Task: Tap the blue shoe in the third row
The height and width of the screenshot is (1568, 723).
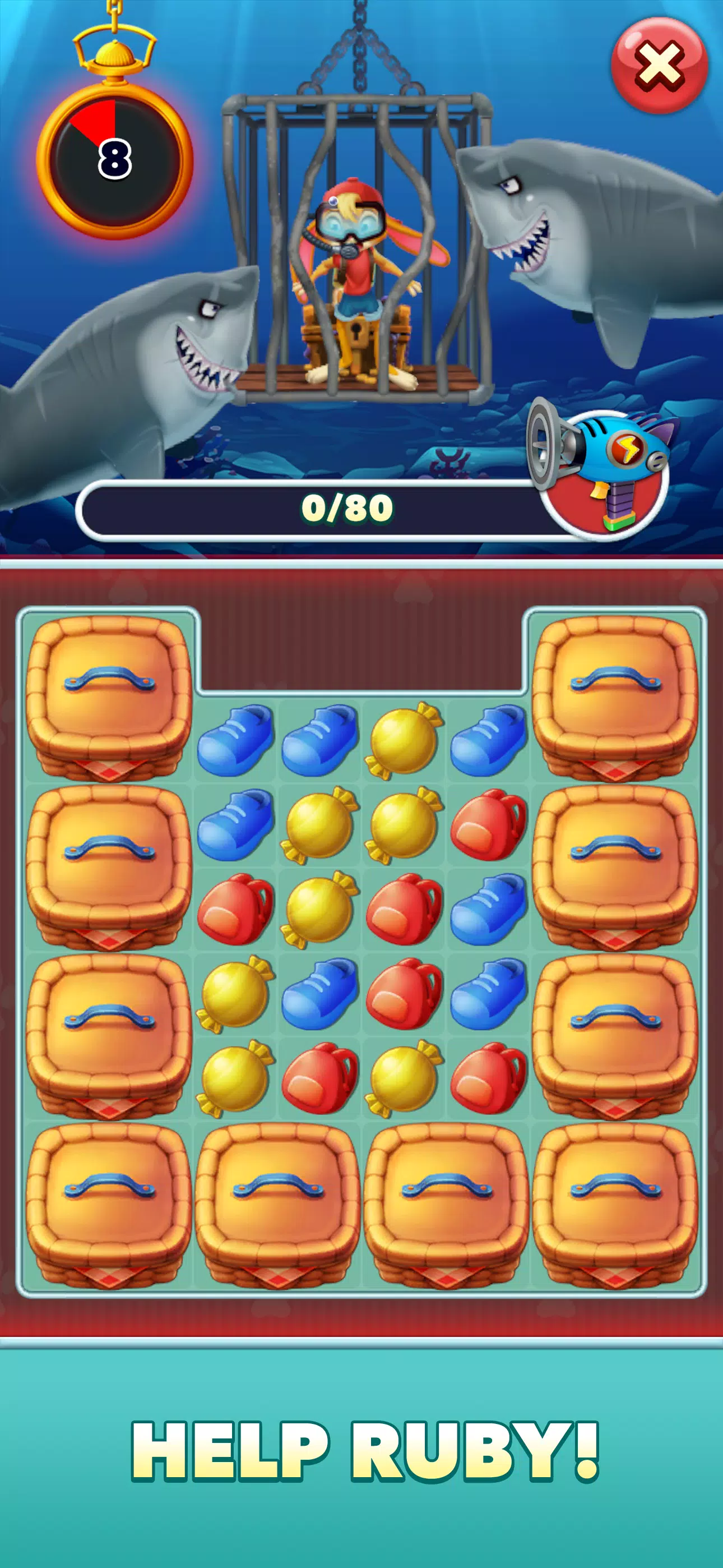Action: [487, 913]
